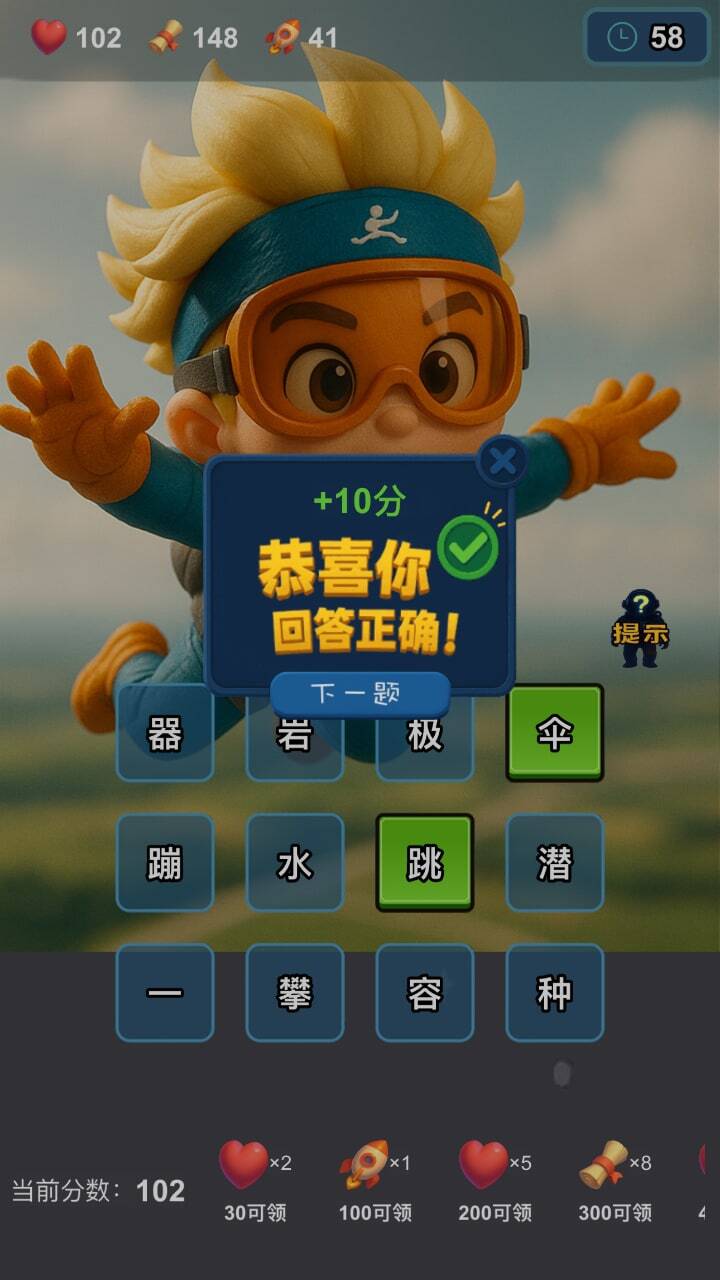Claim the 300可领 scroll reward
720x1280 pixels.
[x=615, y=1180]
